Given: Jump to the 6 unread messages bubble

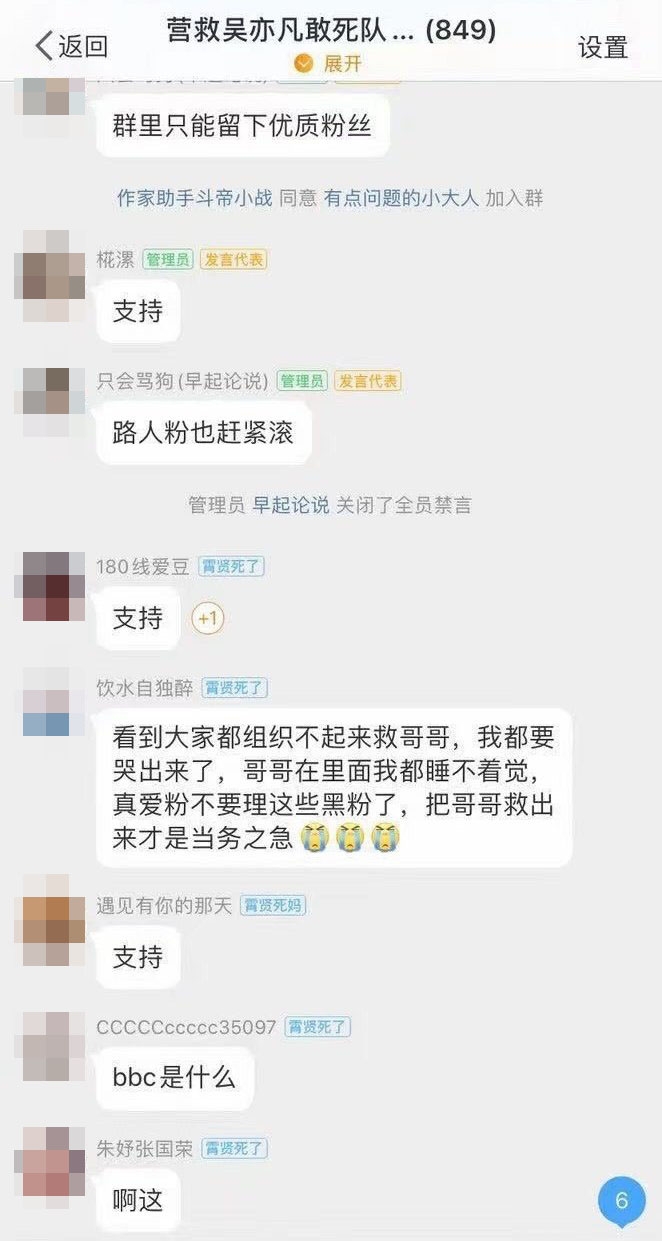Looking at the screenshot, I should 621,1201.
